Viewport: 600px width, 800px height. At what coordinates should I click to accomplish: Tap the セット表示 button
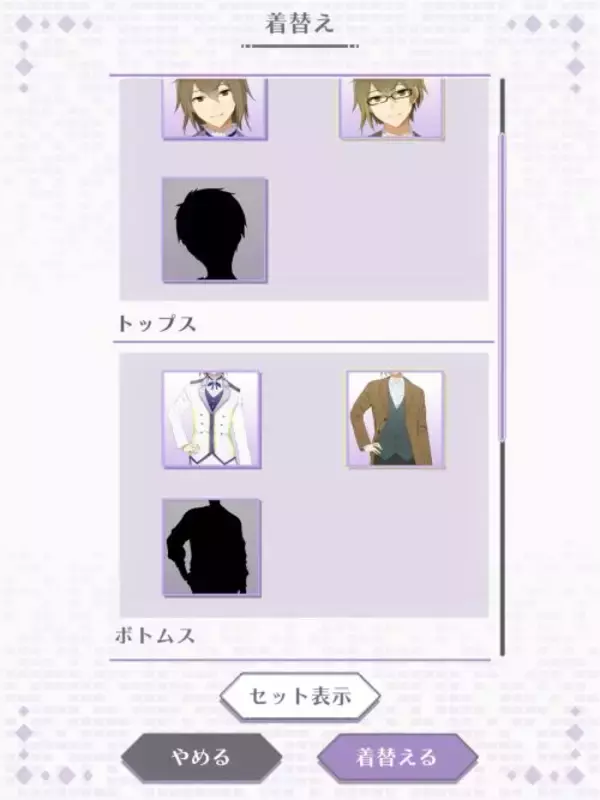coord(300,696)
